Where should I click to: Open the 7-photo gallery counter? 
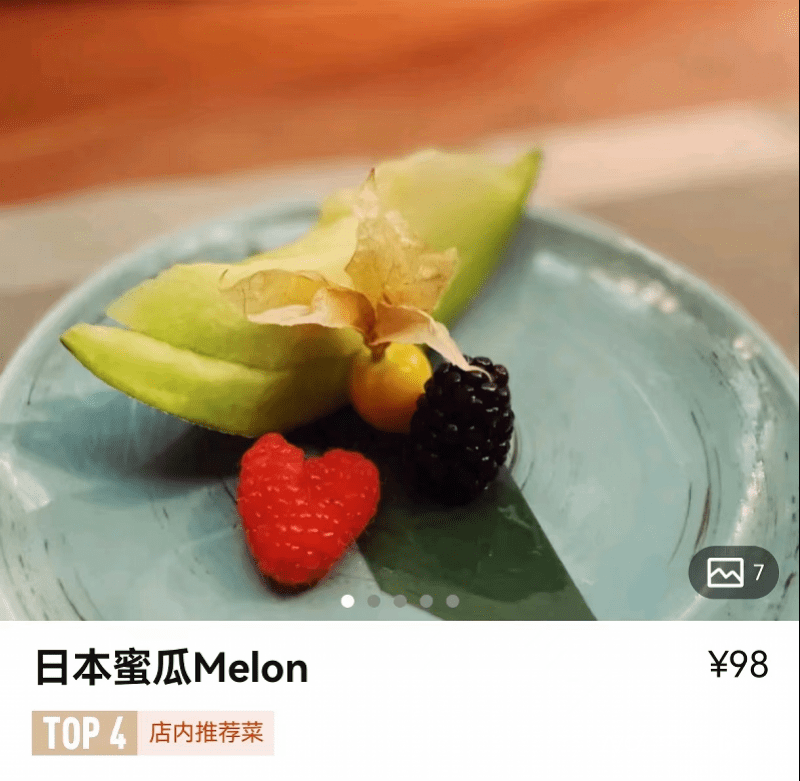[733, 573]
